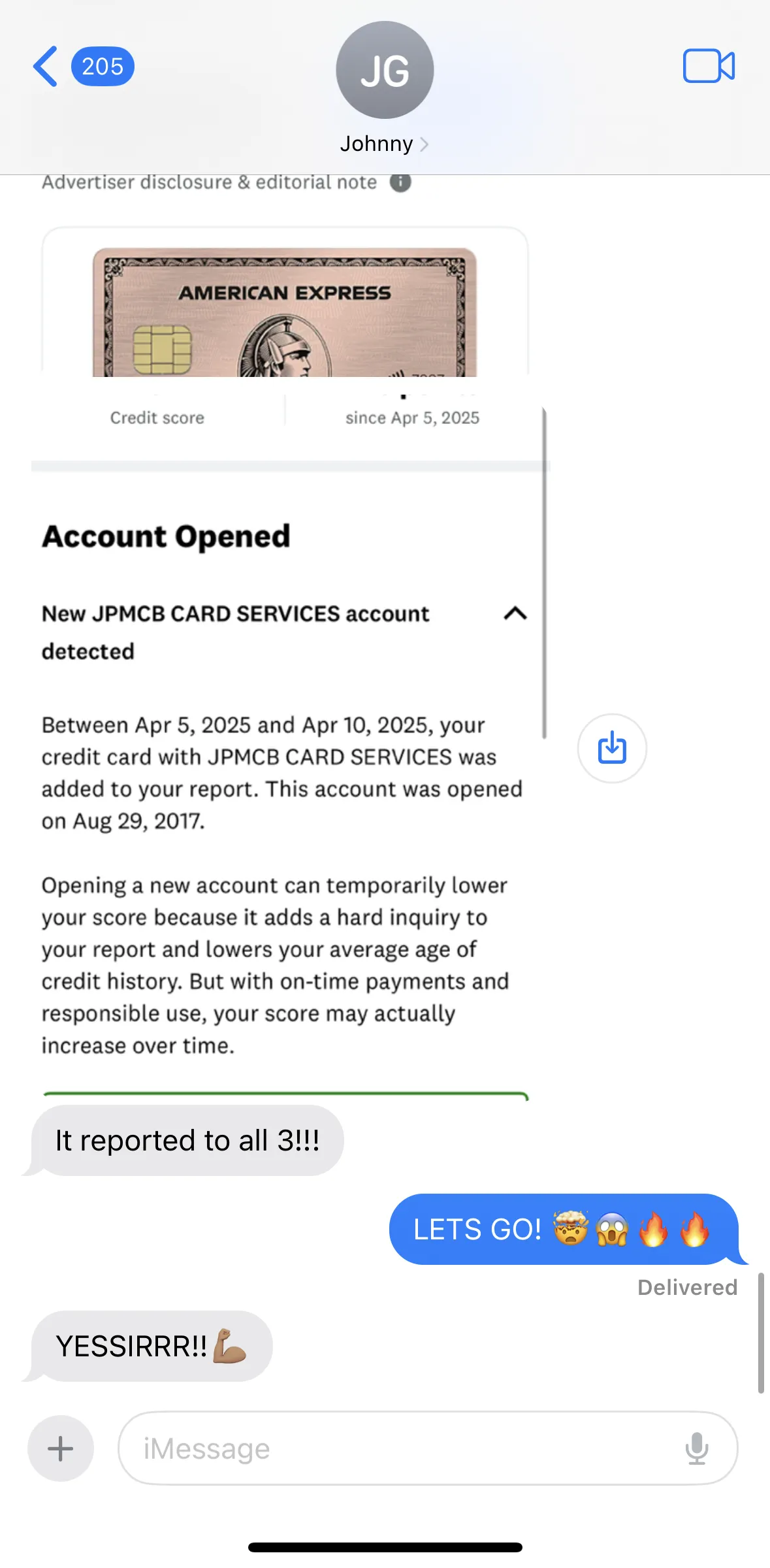Go back to the messages list
Image resolution: width=770 pixels, height=1568 pixels.
[x=46, y=67]
